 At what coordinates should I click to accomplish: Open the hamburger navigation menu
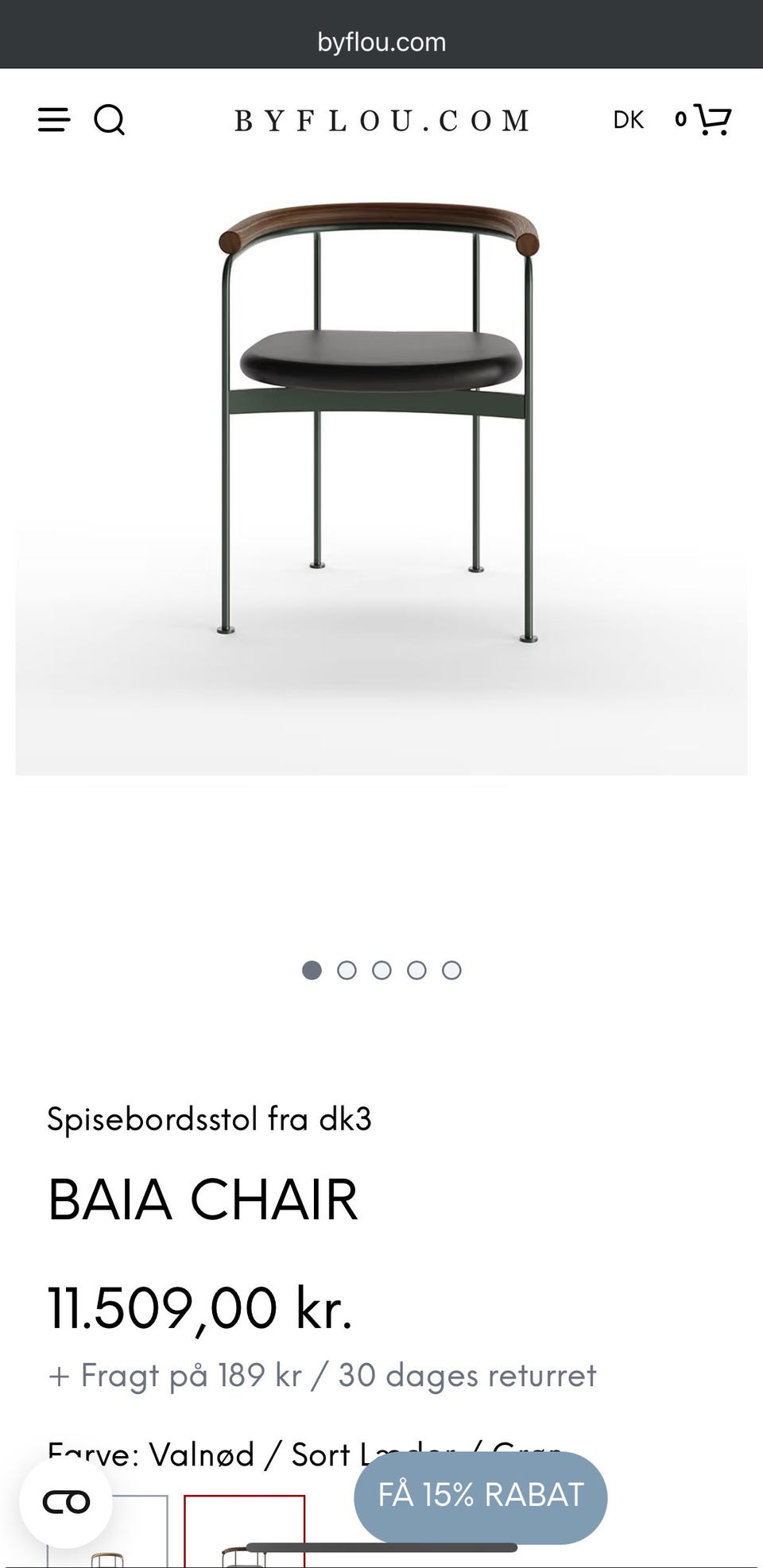click(54, 121)
